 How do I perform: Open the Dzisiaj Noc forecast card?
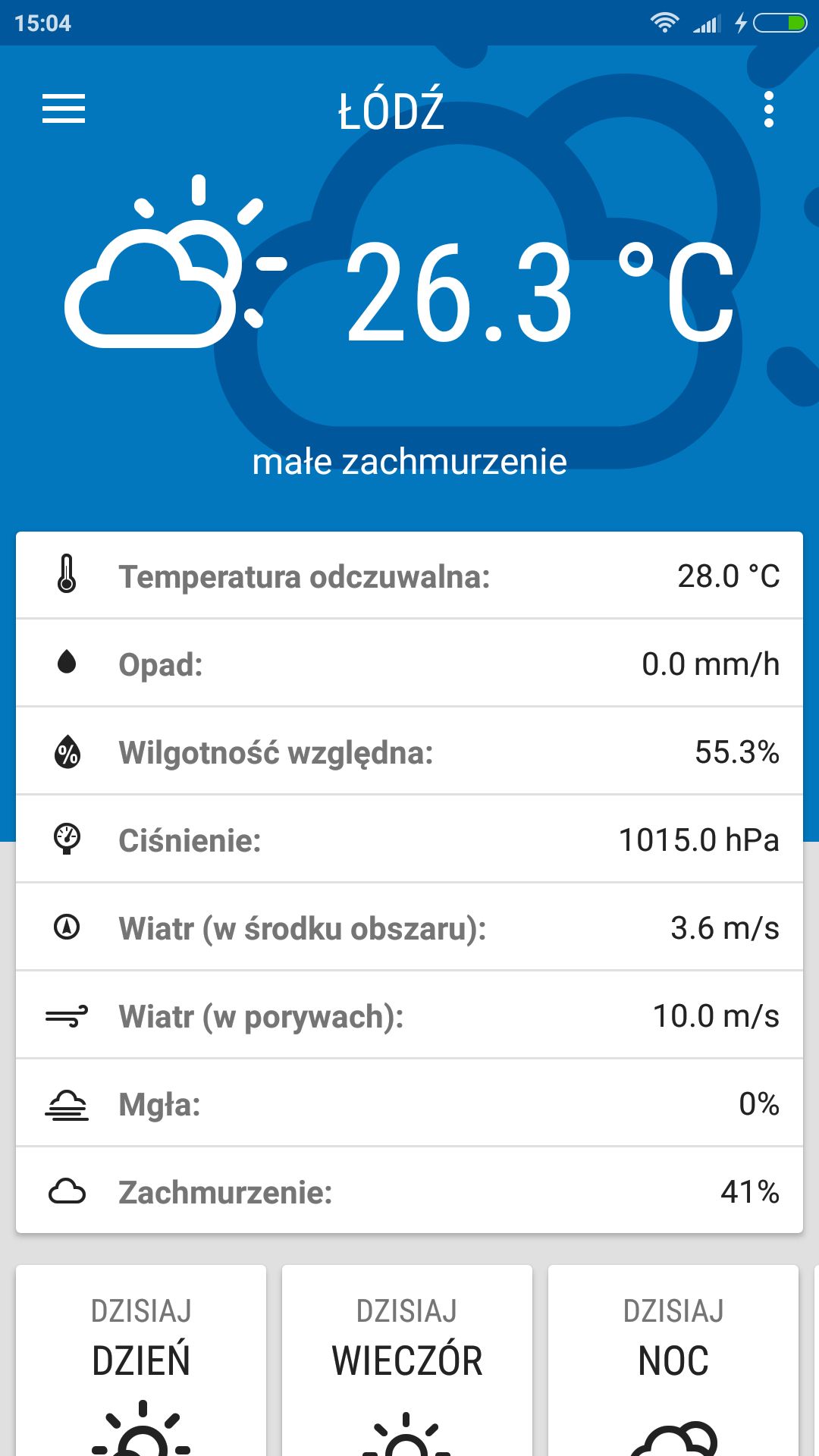[x=673, y=1360]
